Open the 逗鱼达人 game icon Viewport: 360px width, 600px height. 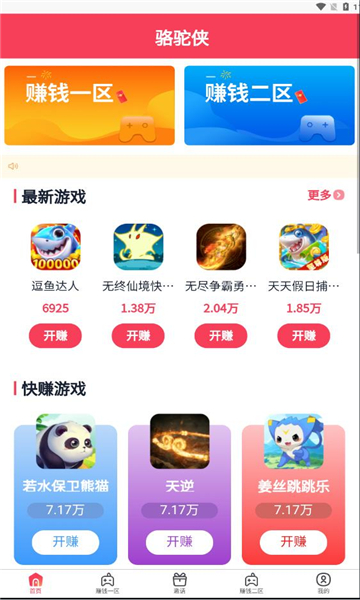point(55,247)
